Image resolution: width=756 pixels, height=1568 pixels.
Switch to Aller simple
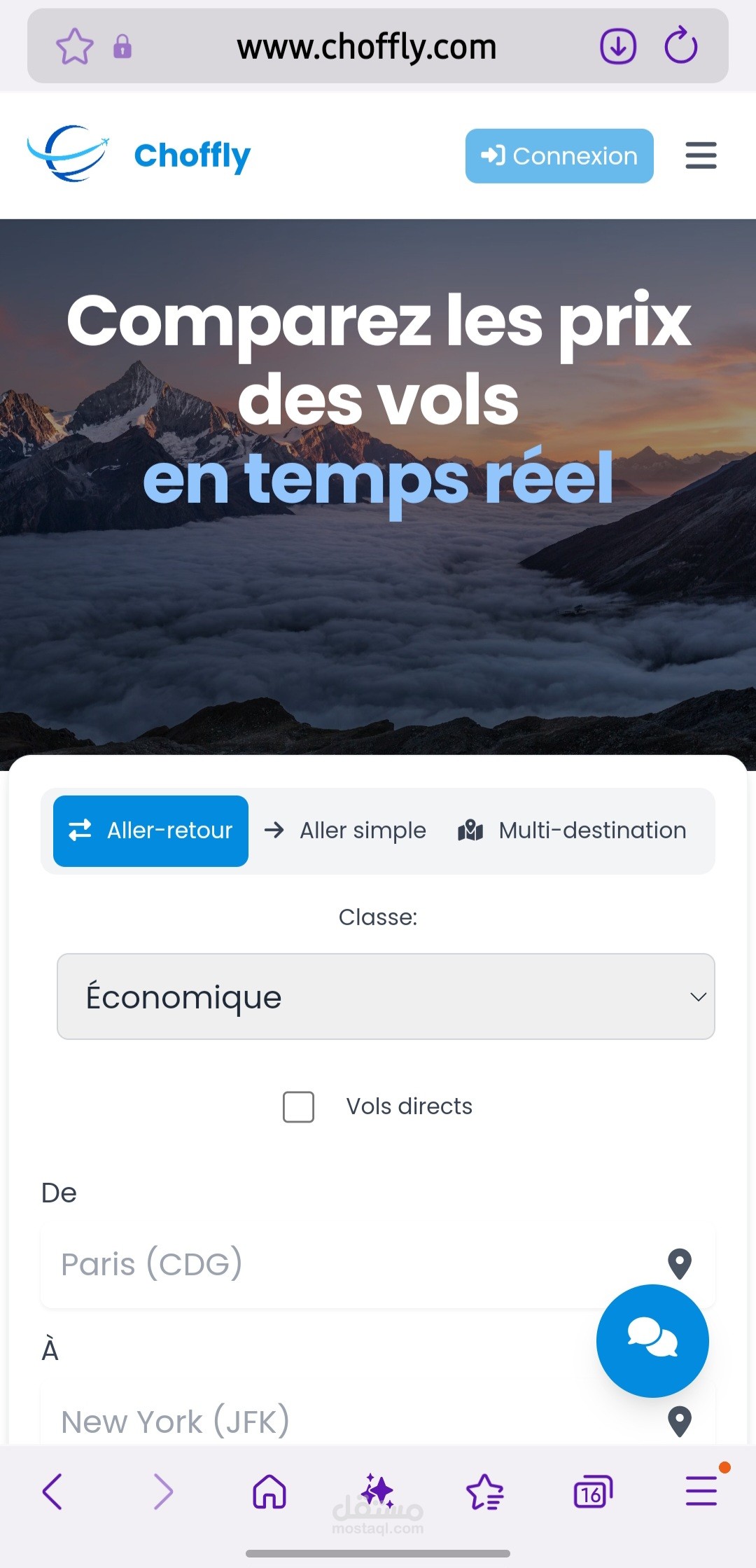[346, 831]
